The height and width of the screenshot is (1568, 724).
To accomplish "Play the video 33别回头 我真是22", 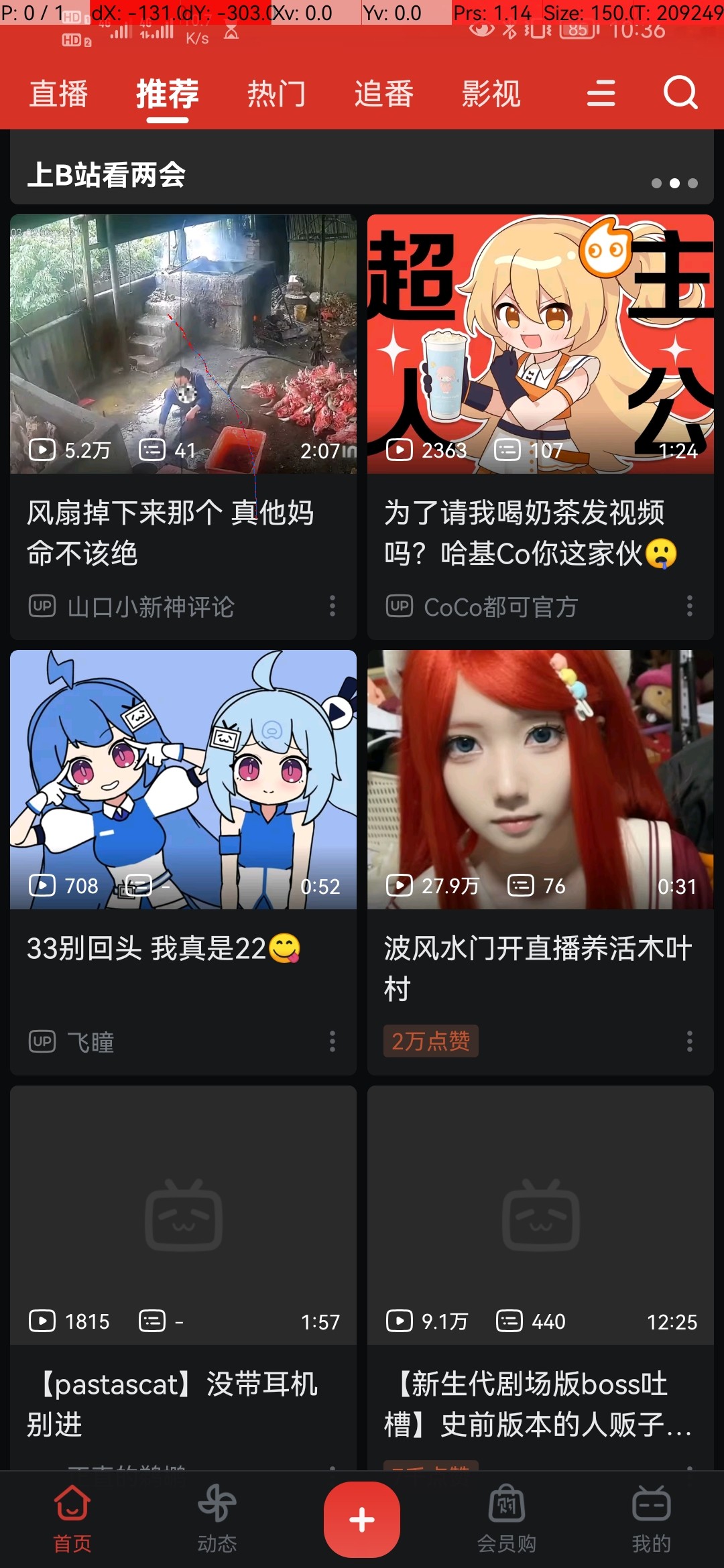I will (183, 780).
